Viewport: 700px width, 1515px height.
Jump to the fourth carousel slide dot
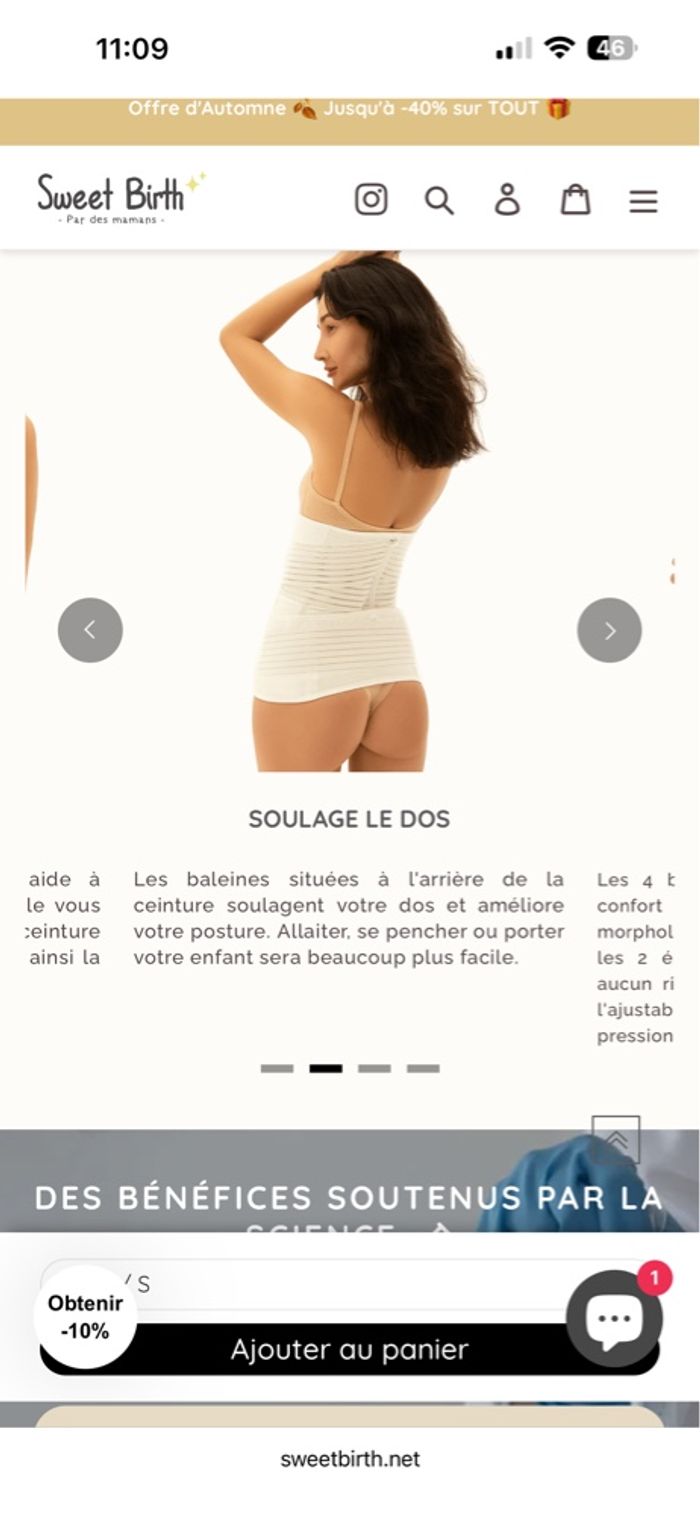[423, 1068]
